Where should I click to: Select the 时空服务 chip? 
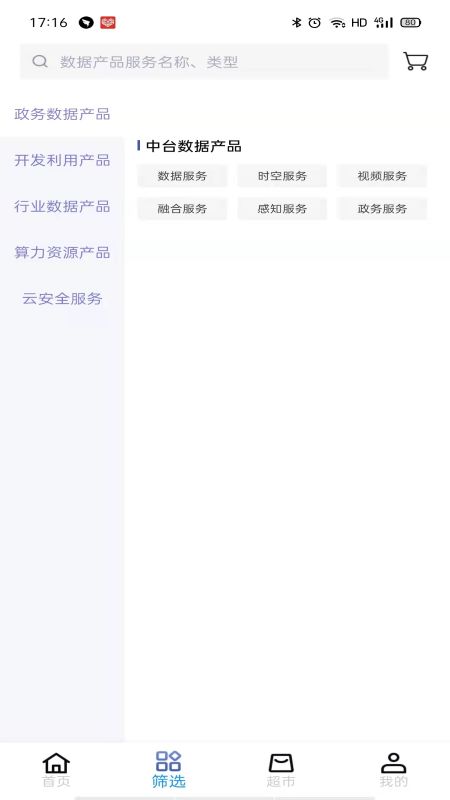click(x=282, y=176)
